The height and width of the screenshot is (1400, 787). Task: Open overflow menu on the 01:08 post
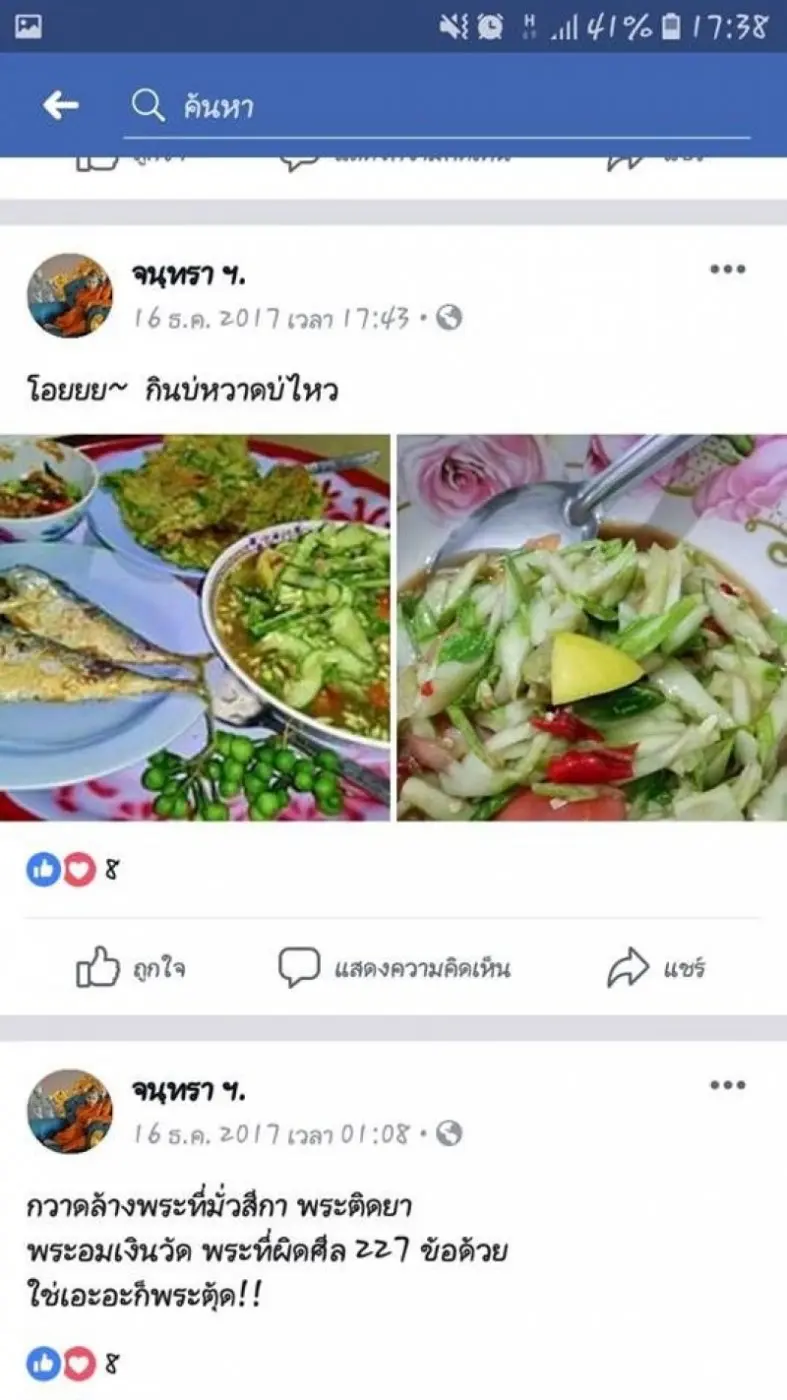tap(727, 1085)
